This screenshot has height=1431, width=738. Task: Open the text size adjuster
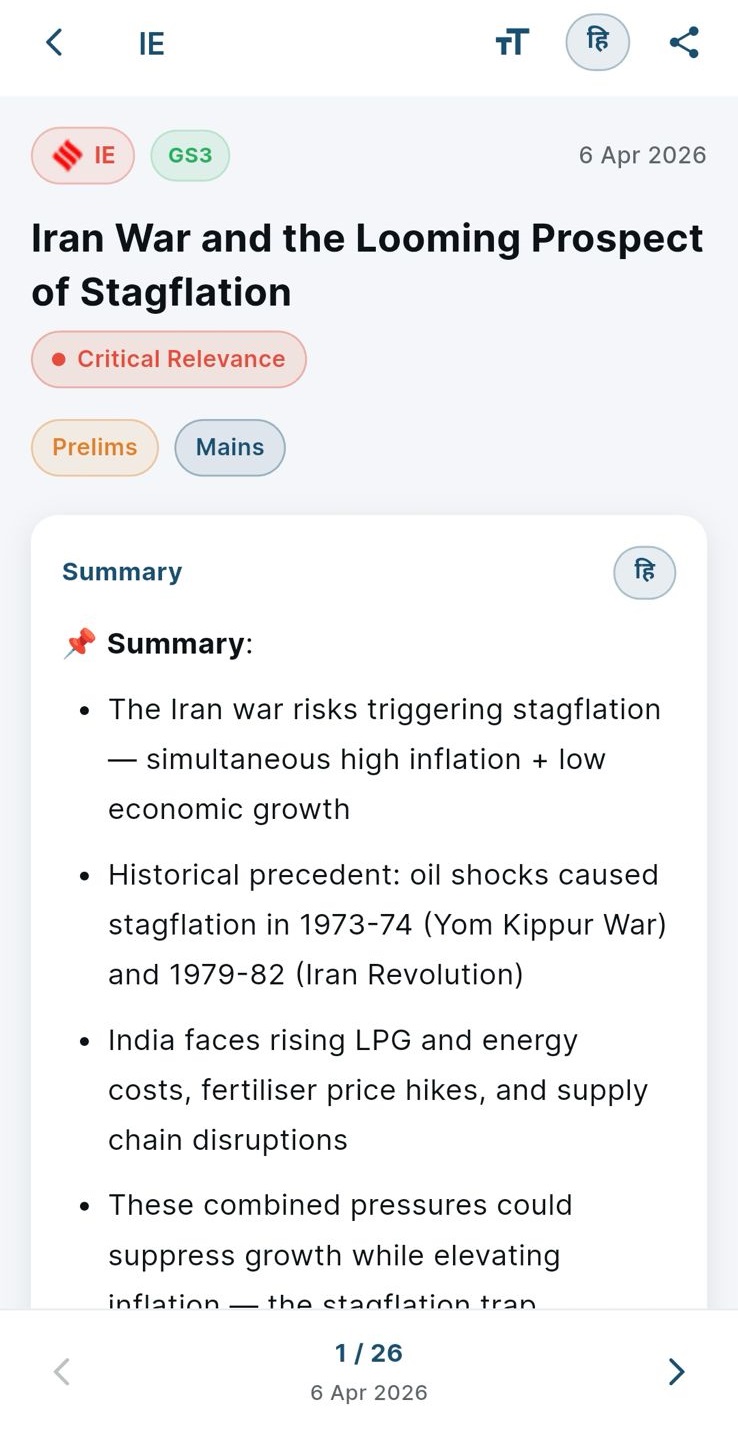[x=512, y=43]
